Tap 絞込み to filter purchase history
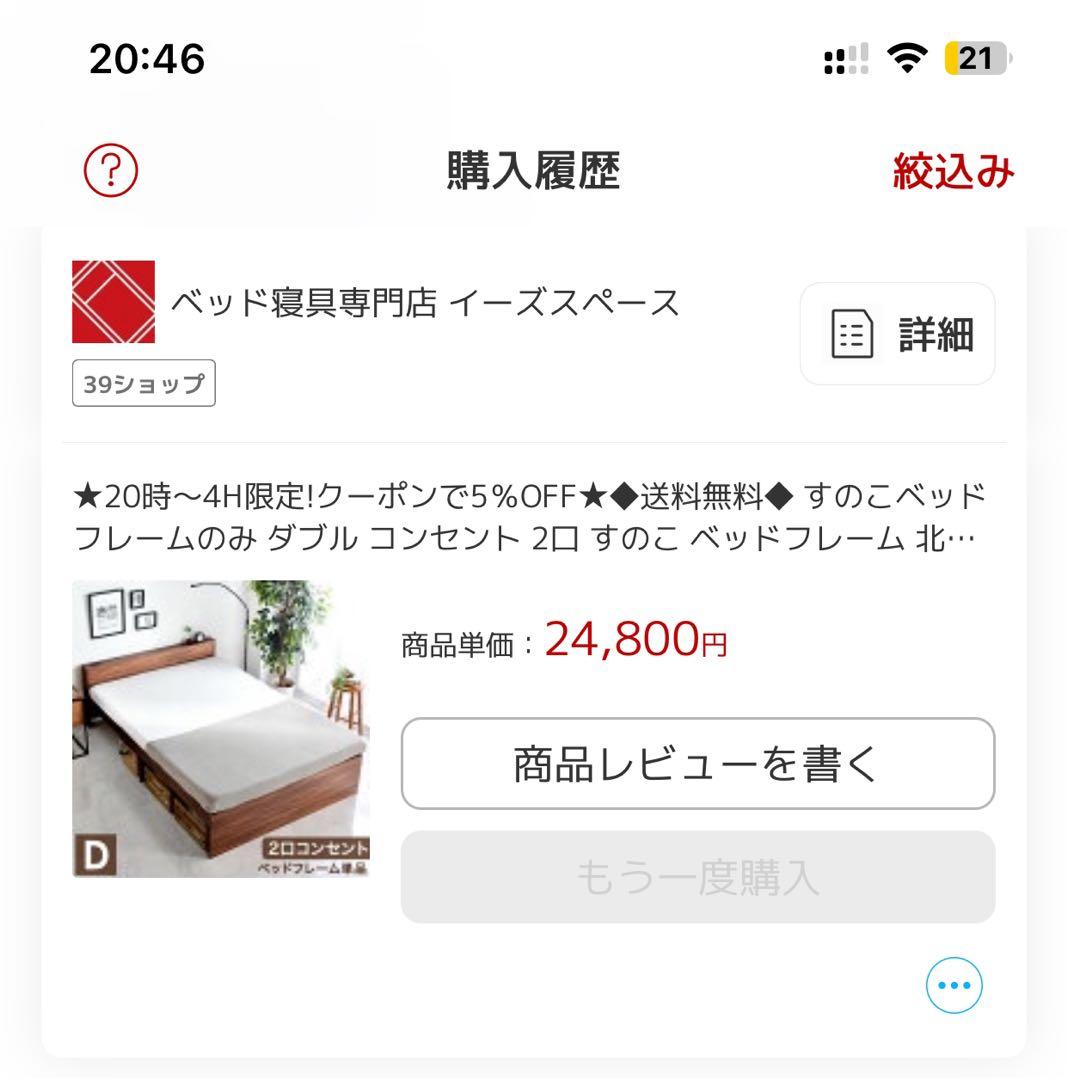The width and height of the screenshot is (1068, 1080). 952,172
